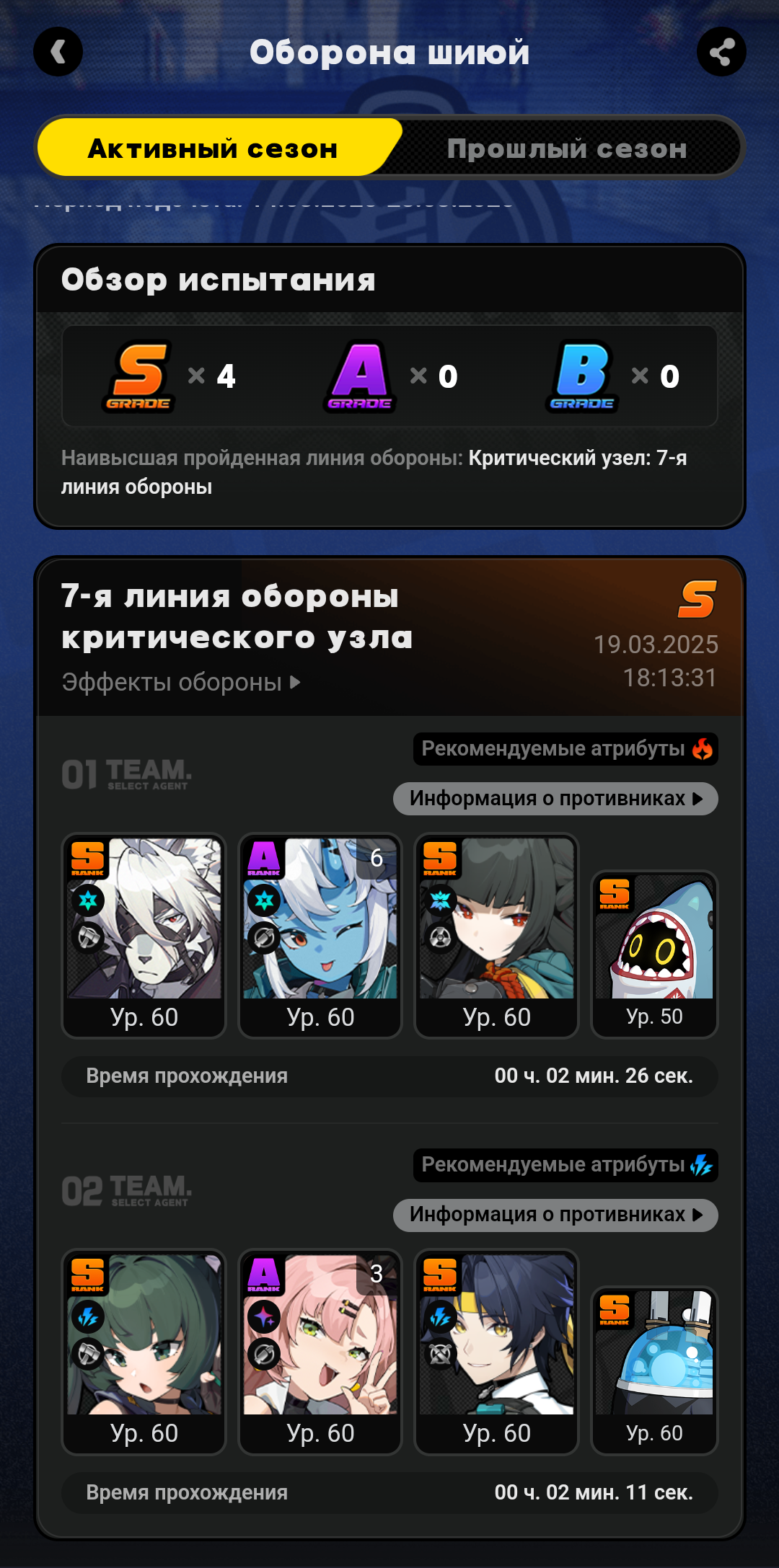View Информация о противниках for team 01
The width and height of the screenshot is (779, 1568).
555,799
